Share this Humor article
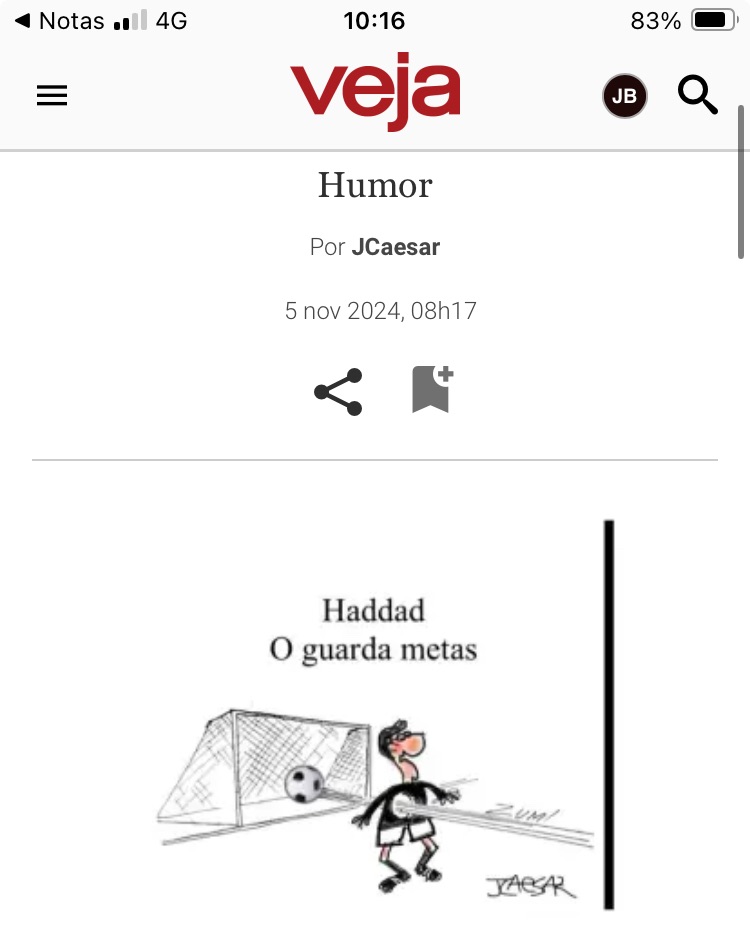 click(338, 392)
